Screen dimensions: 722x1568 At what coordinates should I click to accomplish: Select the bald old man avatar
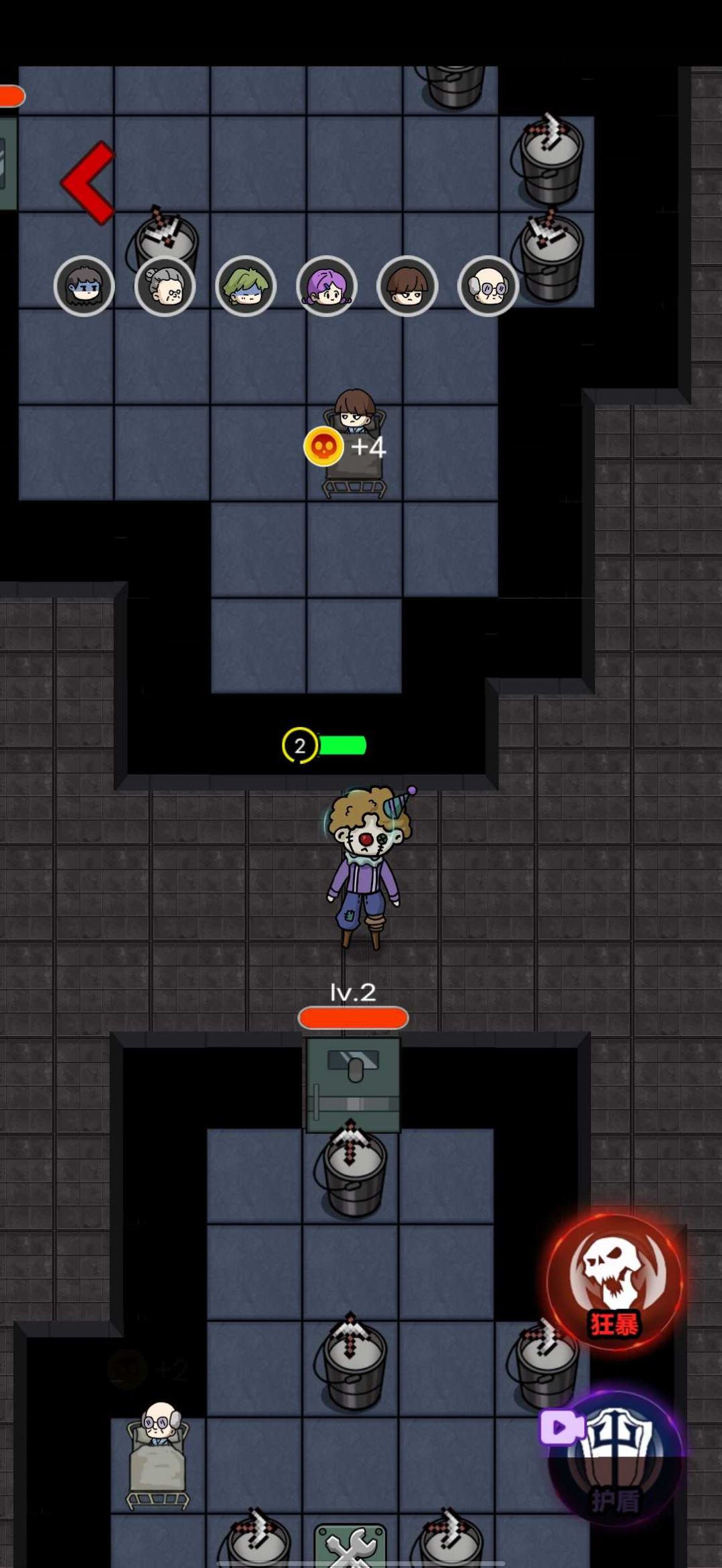coord(488,287)
